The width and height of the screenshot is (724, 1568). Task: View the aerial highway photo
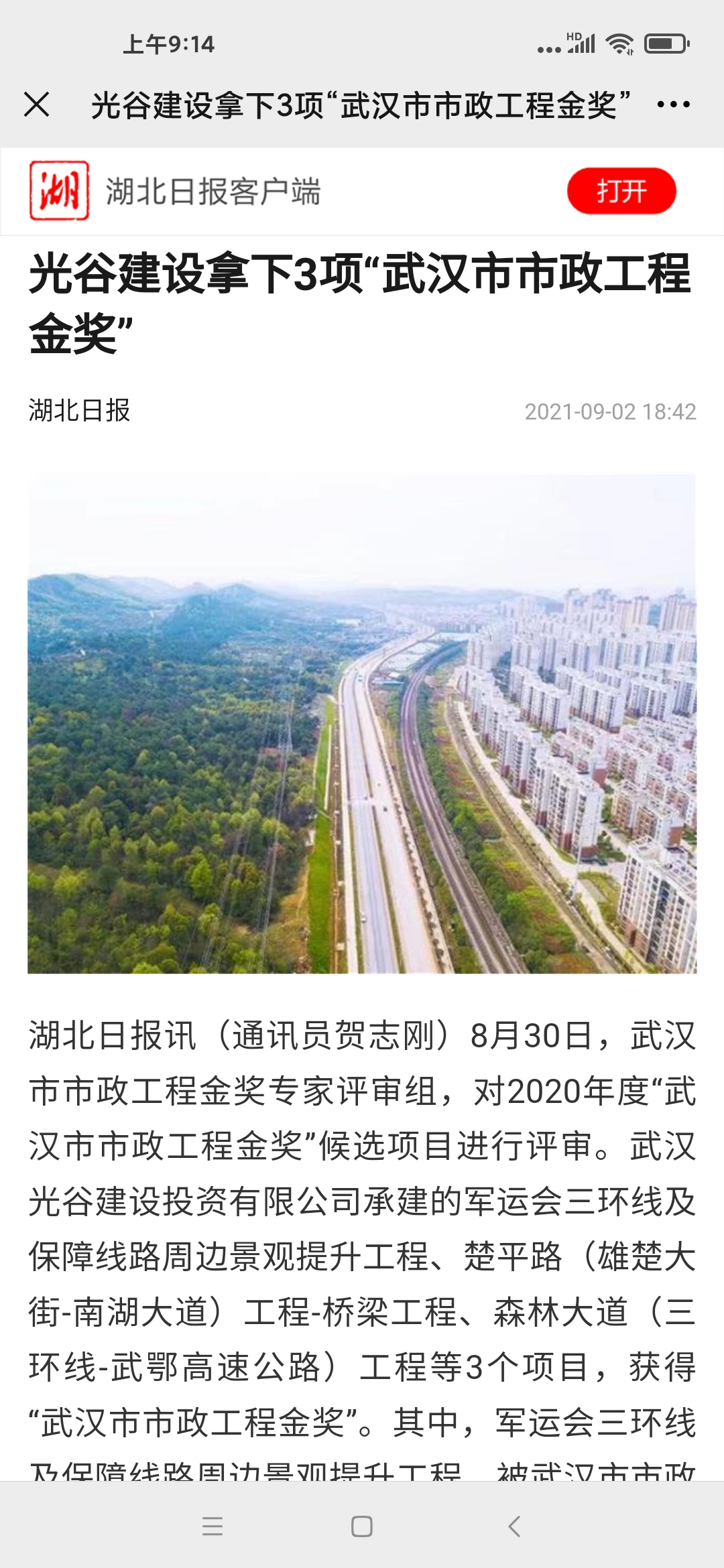point(362,723)
